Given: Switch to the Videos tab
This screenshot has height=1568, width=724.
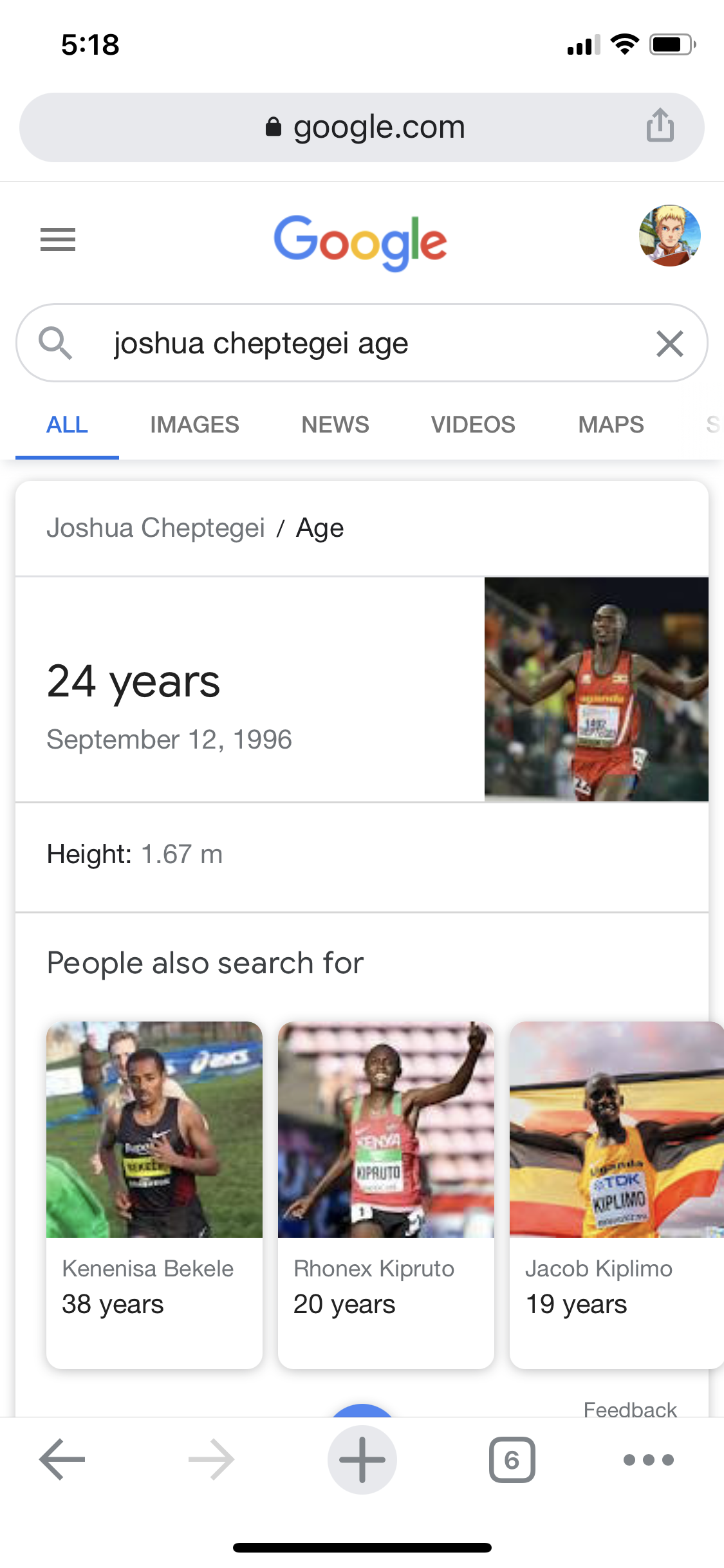Looking at the screenshot, I should click(x=473, y=425).
